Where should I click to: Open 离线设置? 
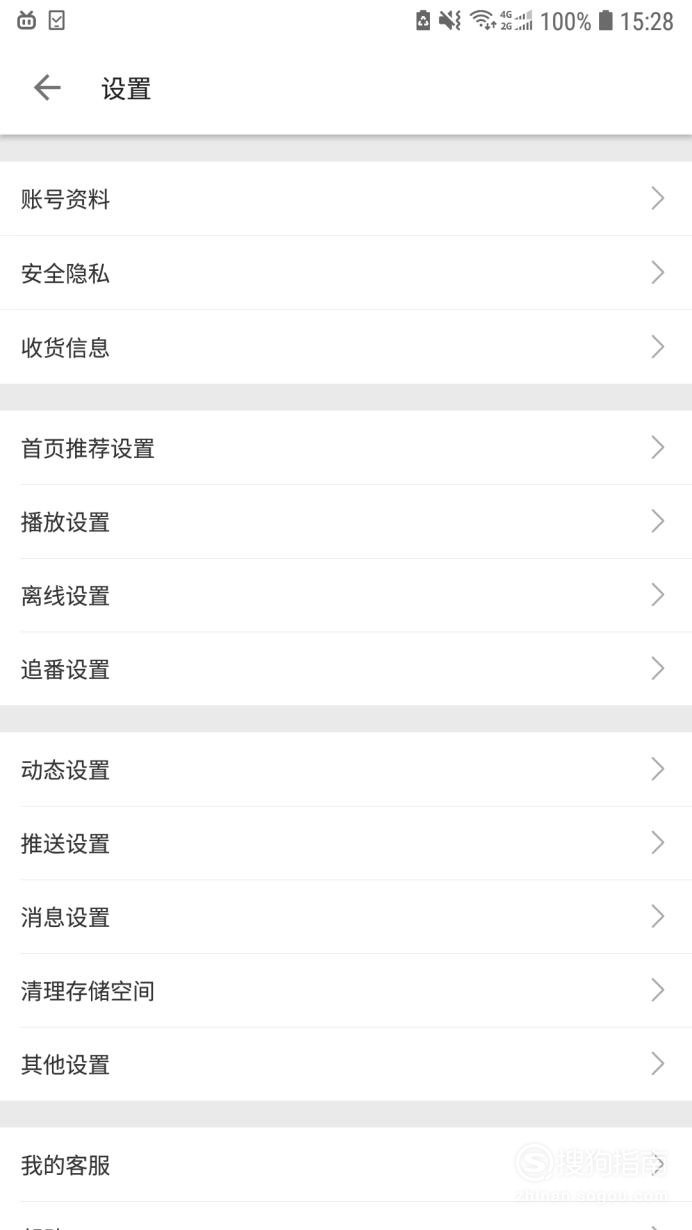[346, 596]
